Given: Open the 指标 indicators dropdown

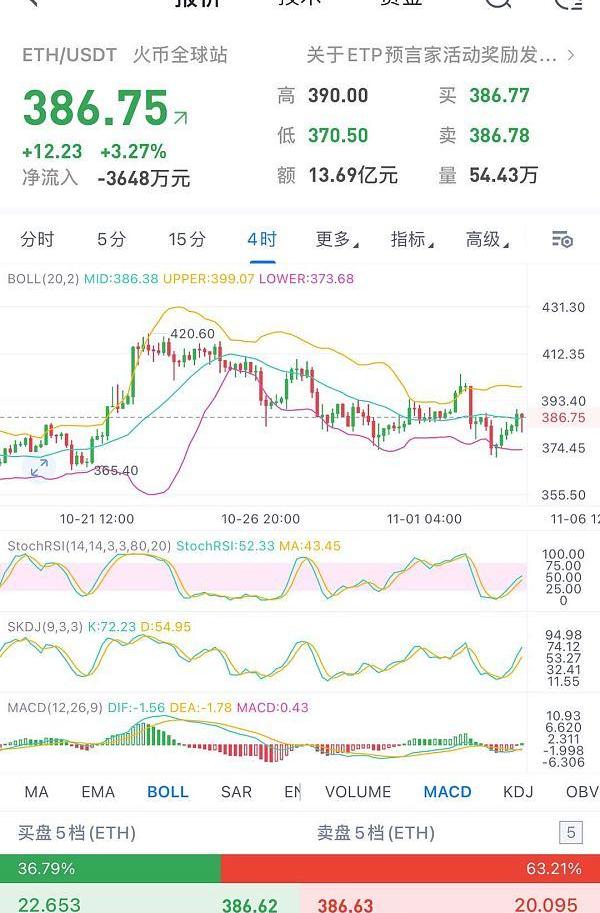Looking at the screenshot, I should pos(412,239).
